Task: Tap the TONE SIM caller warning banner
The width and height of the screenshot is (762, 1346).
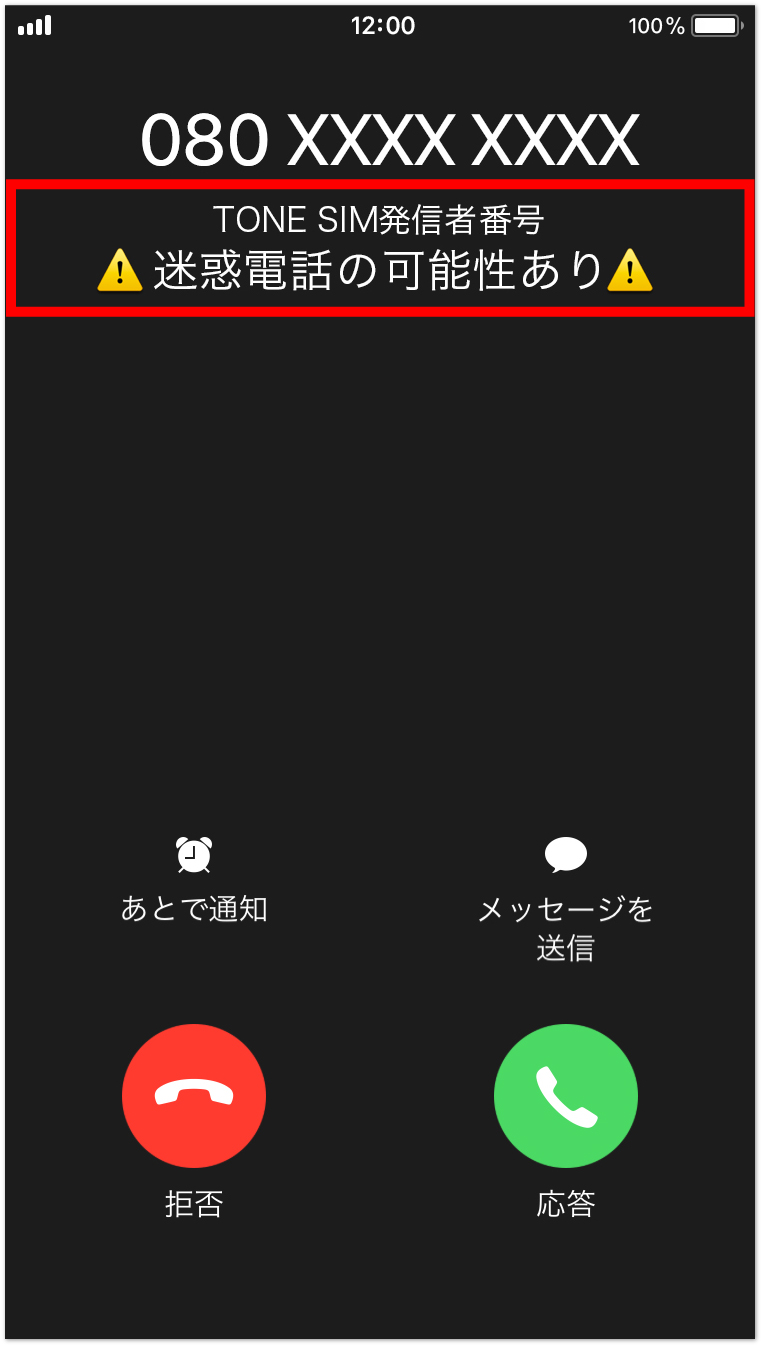Action: click(x=380, y=248)
